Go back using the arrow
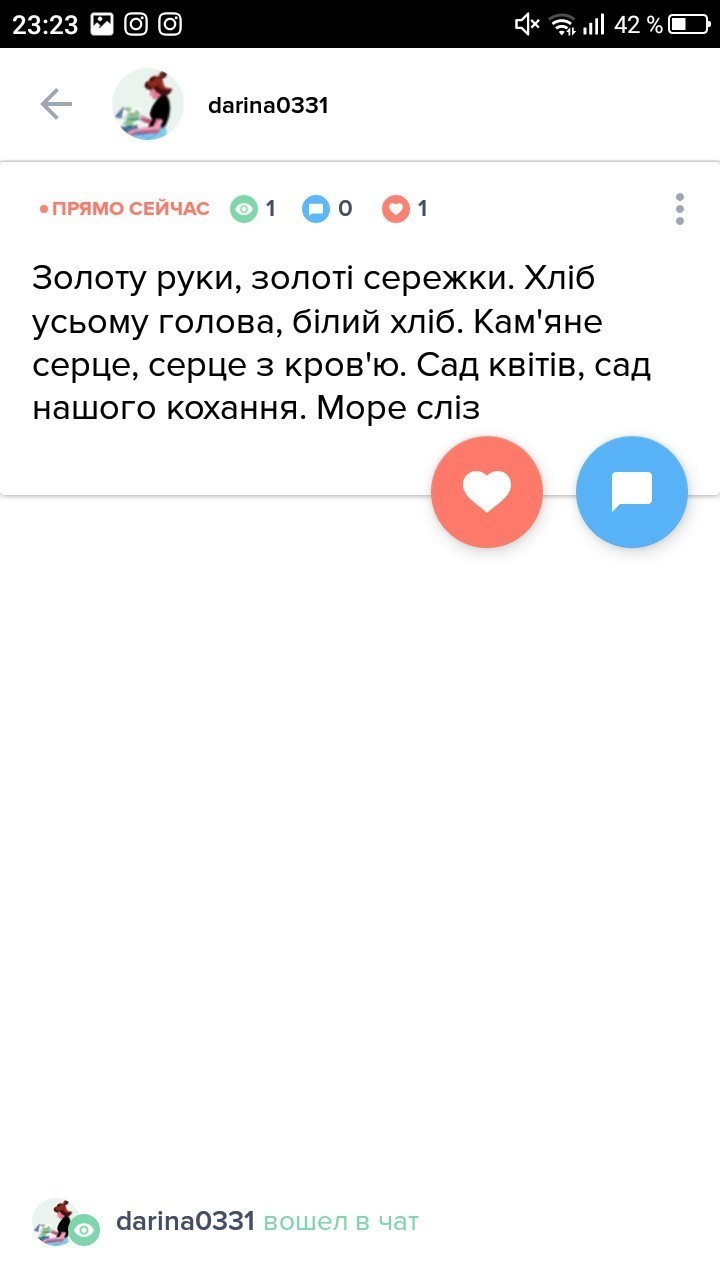 56,104
